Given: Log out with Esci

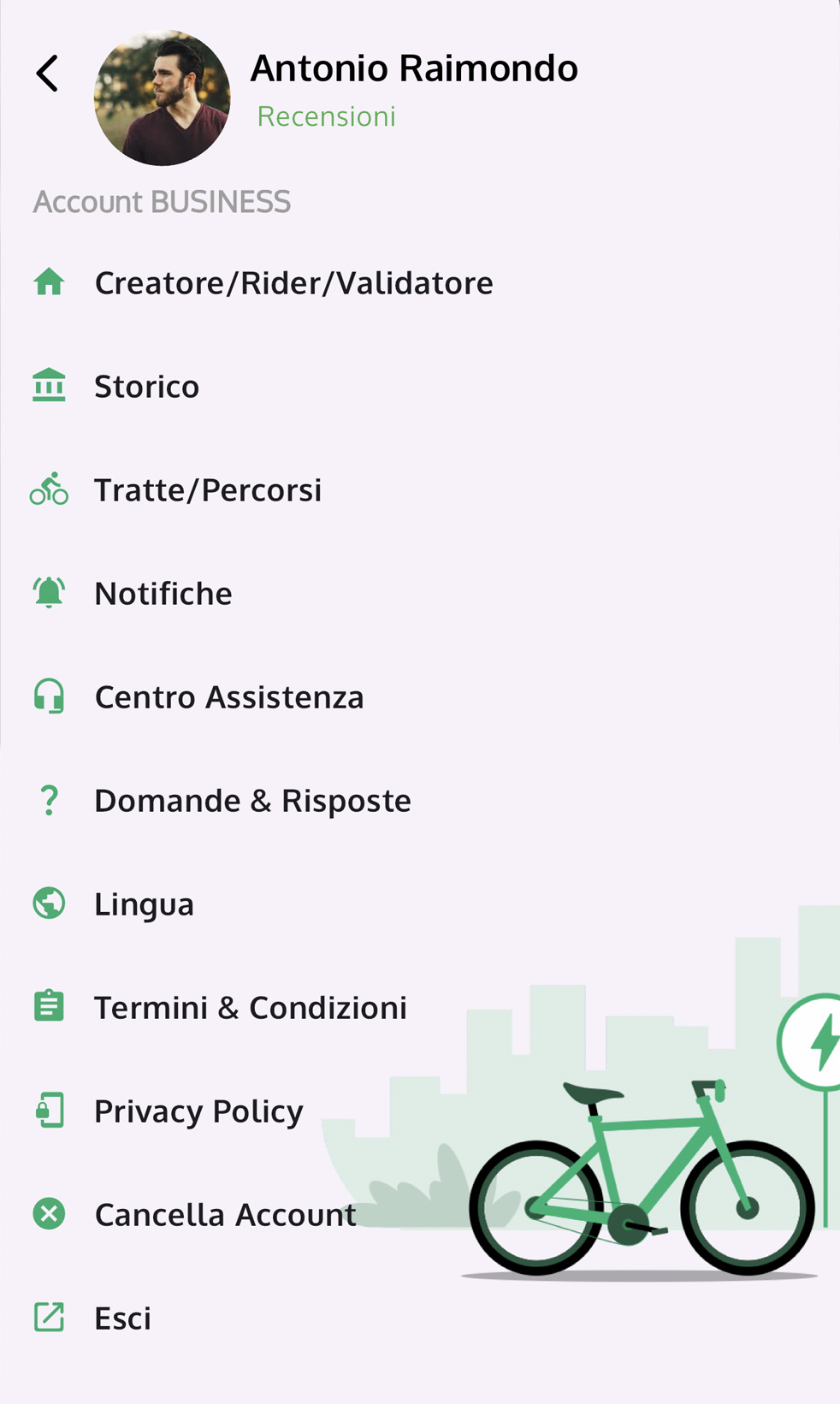Looking at the screenshot, I should point(122,1318).
